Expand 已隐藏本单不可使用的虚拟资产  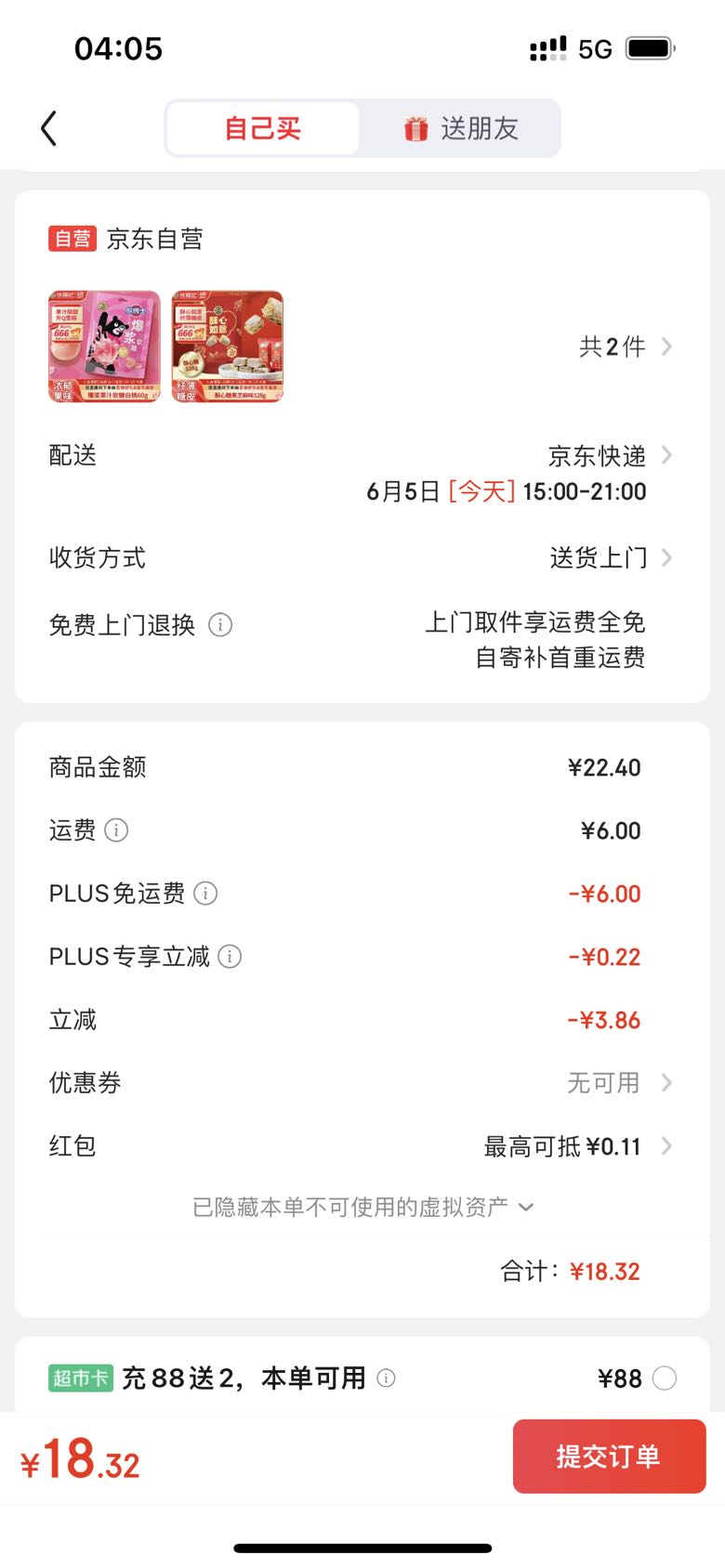[x=362, y=1207]
